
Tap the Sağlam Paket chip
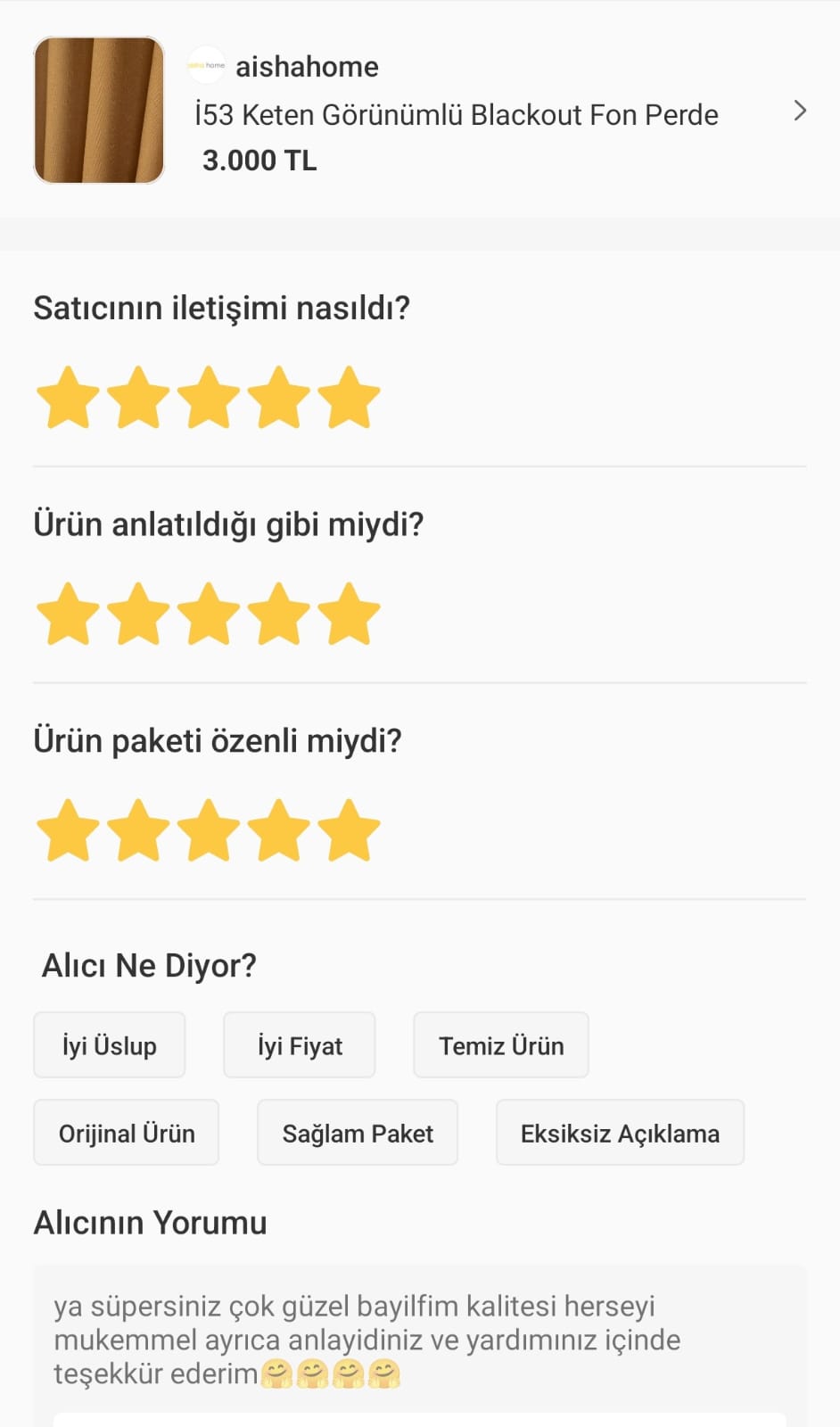(x=358, y=1132)
